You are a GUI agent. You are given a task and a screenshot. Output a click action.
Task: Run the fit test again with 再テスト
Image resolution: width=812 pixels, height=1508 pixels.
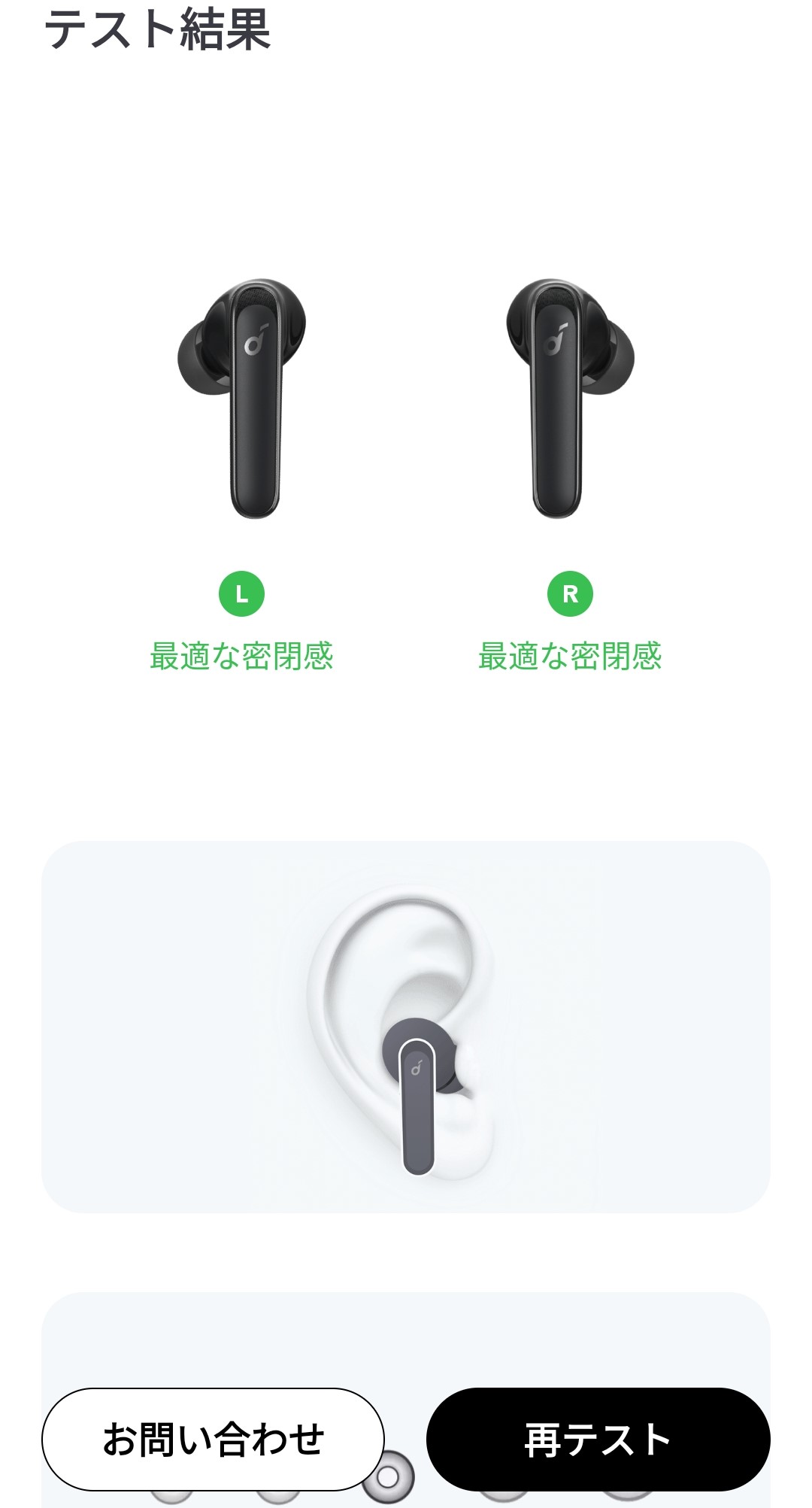coord(598,1439)
